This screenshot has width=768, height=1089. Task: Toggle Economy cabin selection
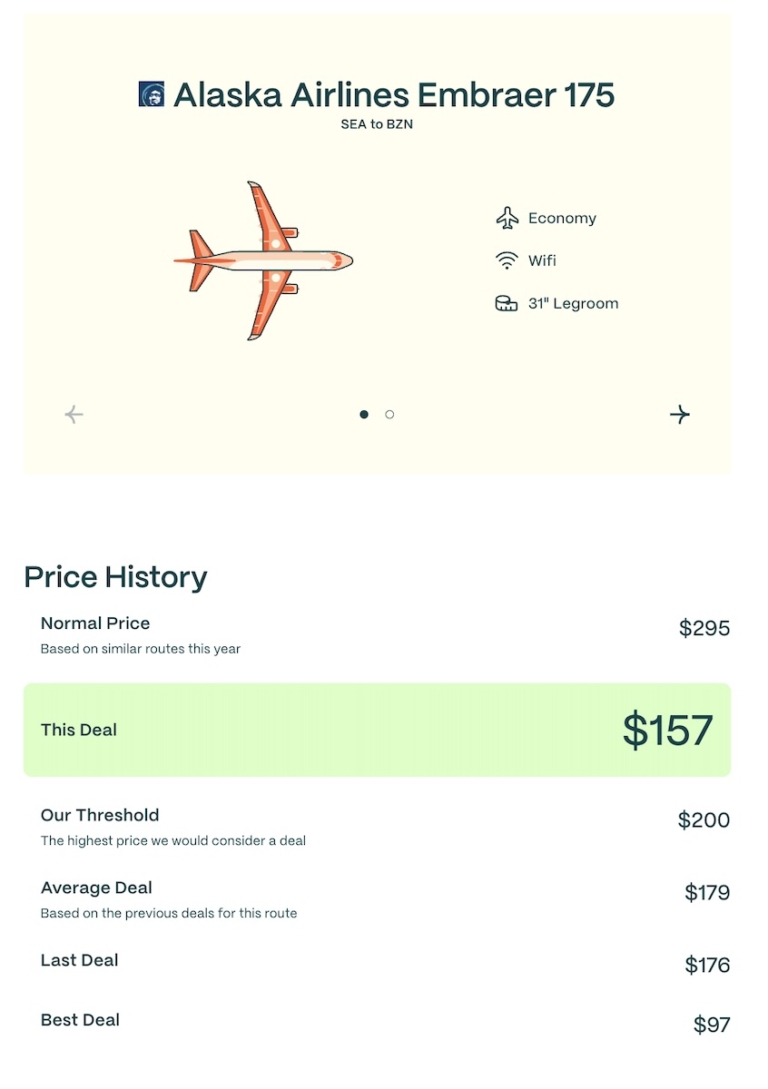pyautogui.click(x=560, y=217)
